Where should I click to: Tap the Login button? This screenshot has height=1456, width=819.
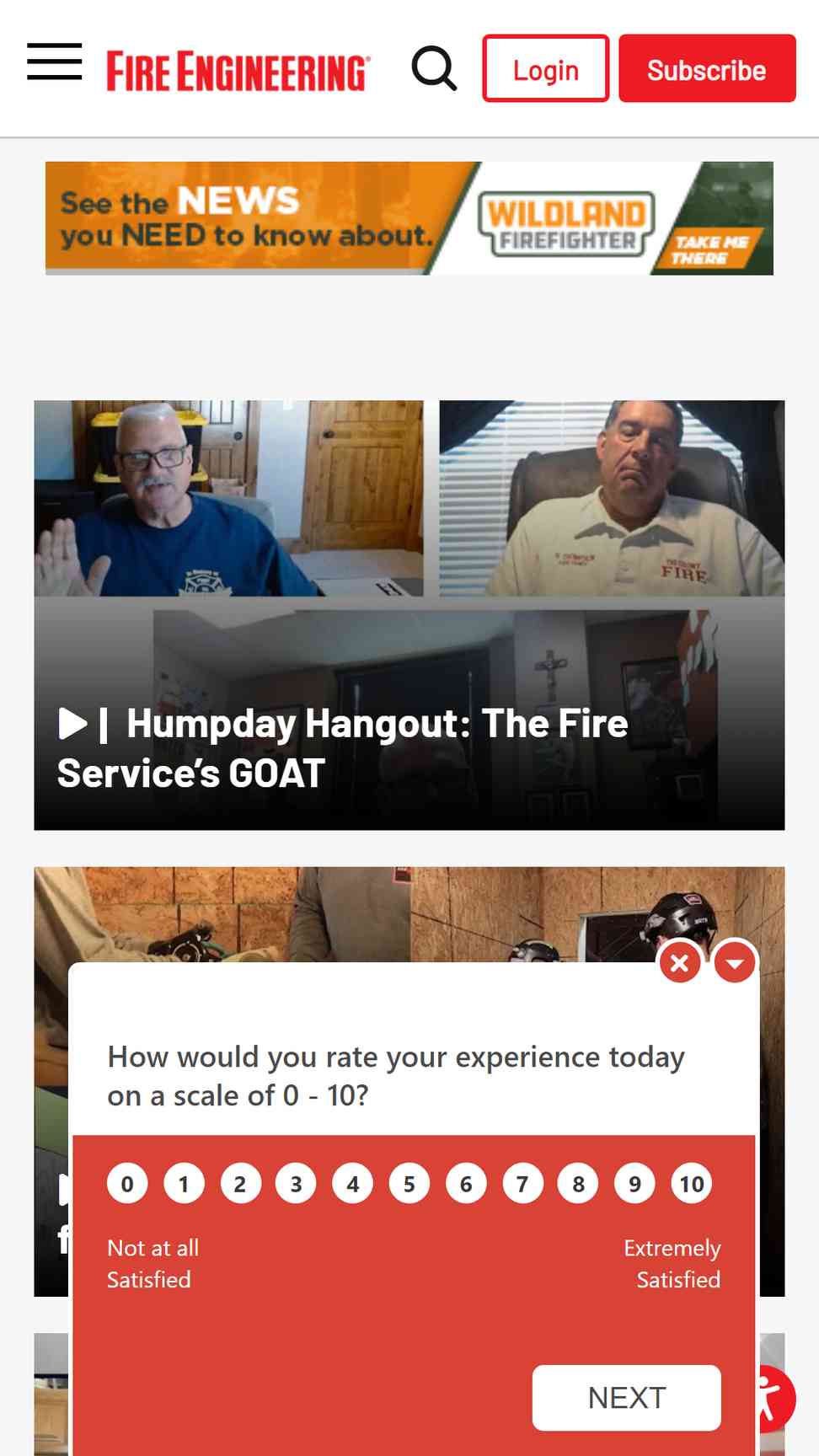pos(545,68)
